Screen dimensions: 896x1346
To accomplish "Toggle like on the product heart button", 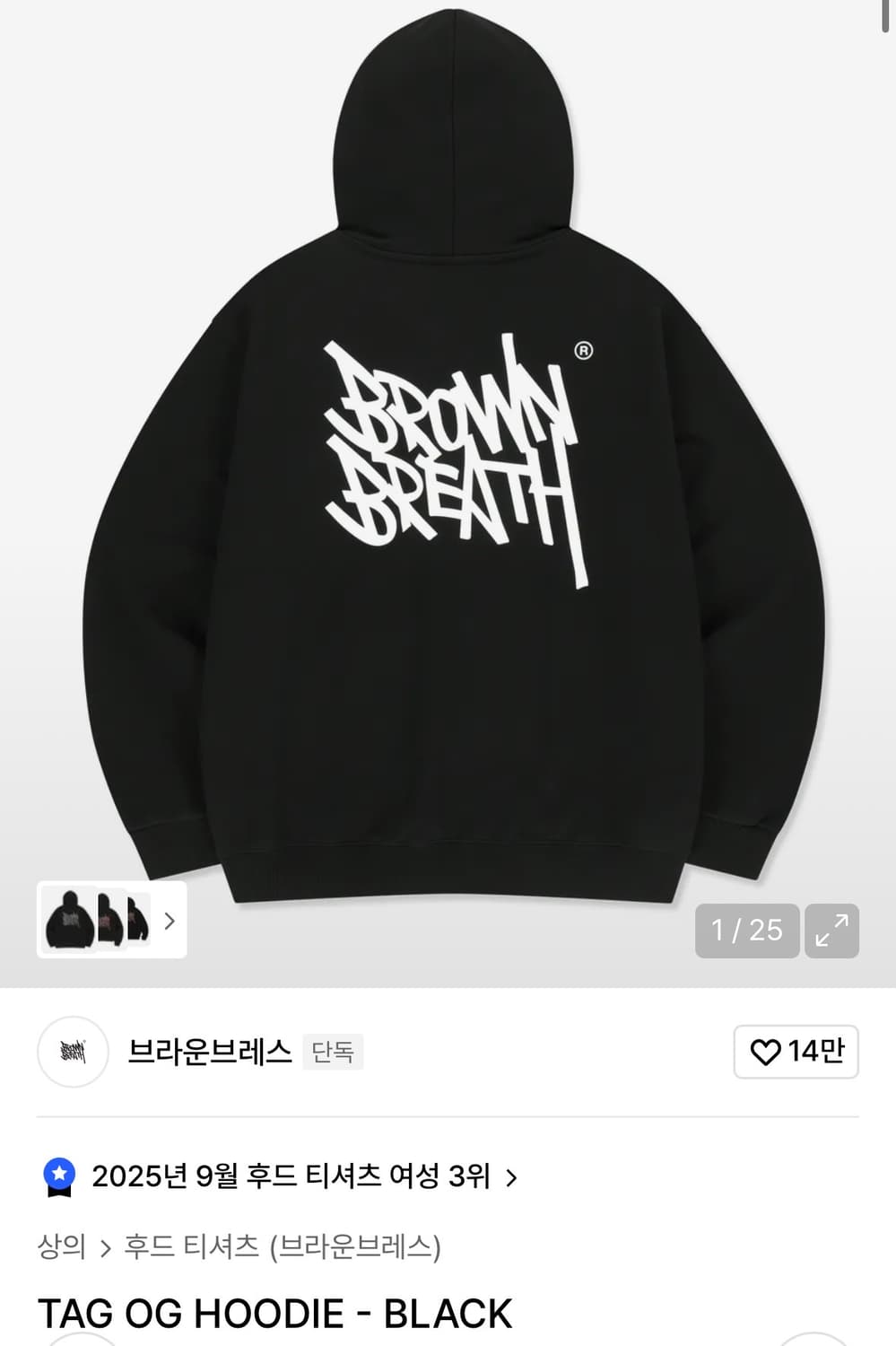I will (795, 1052).
